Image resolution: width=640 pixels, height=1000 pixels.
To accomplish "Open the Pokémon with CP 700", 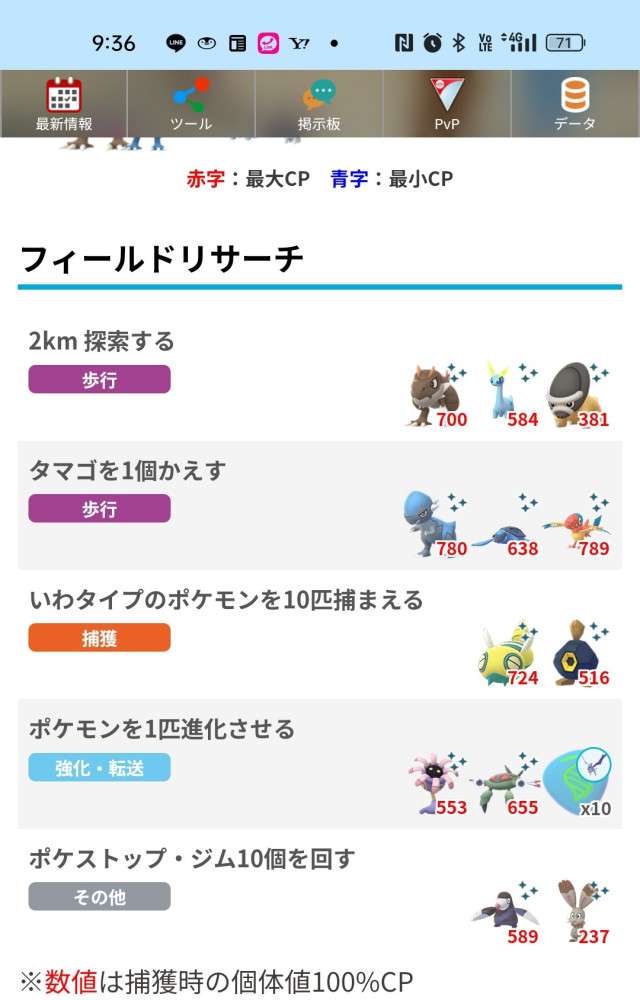I will coord(436,397).
